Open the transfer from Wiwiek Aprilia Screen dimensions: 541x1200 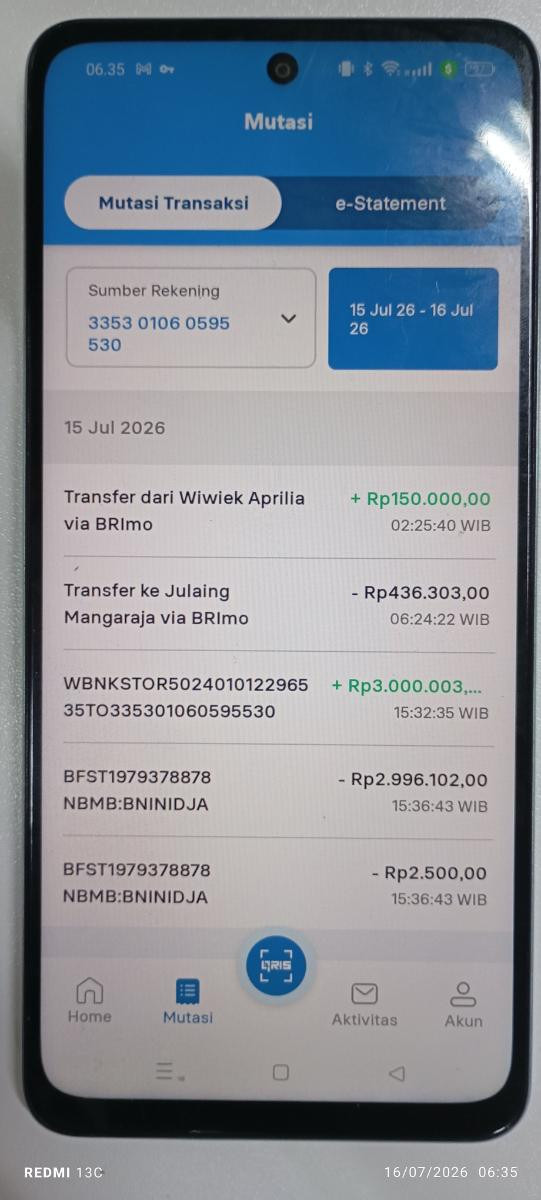coord(277,511)
